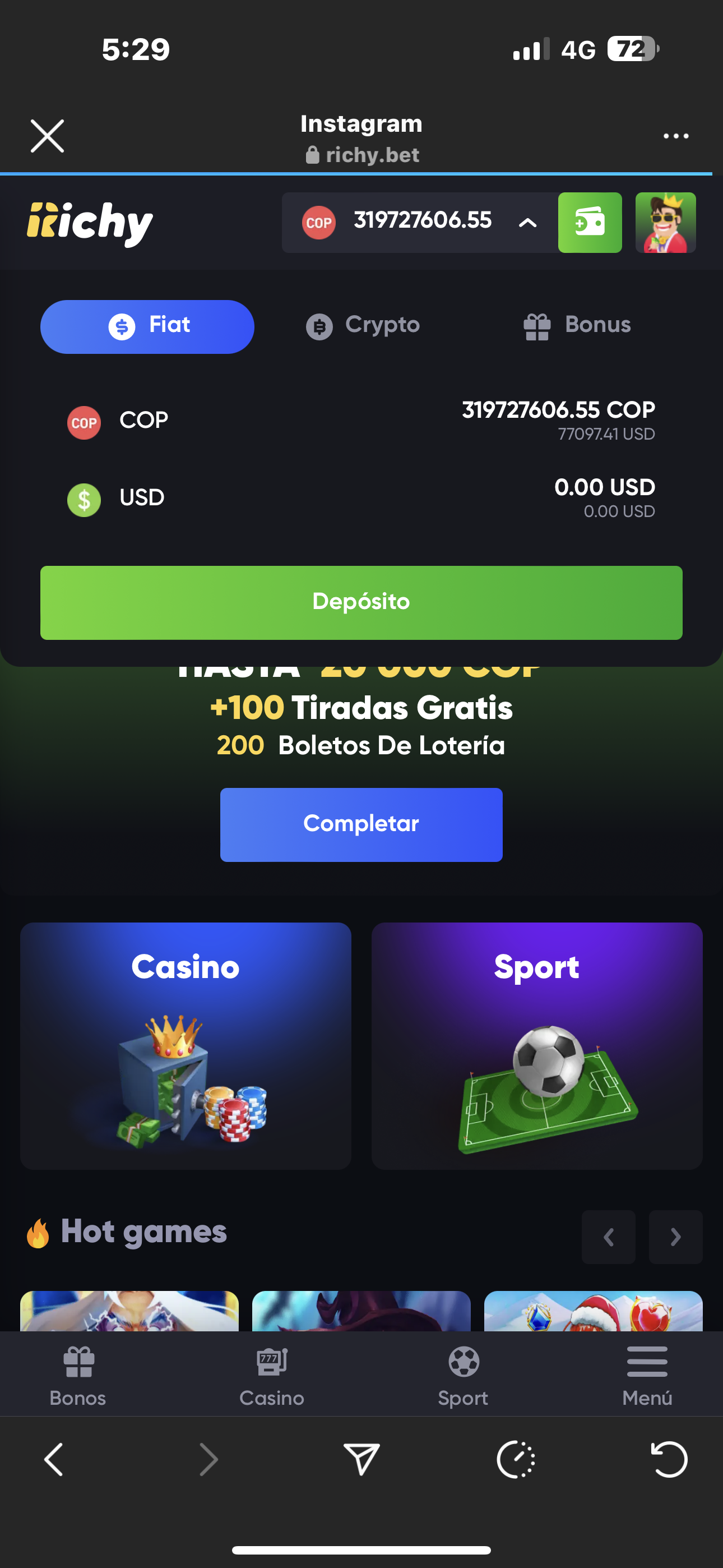The image size is (723, 1568).
Task: Switch to the Bonus tab
Action: (577, 326)
